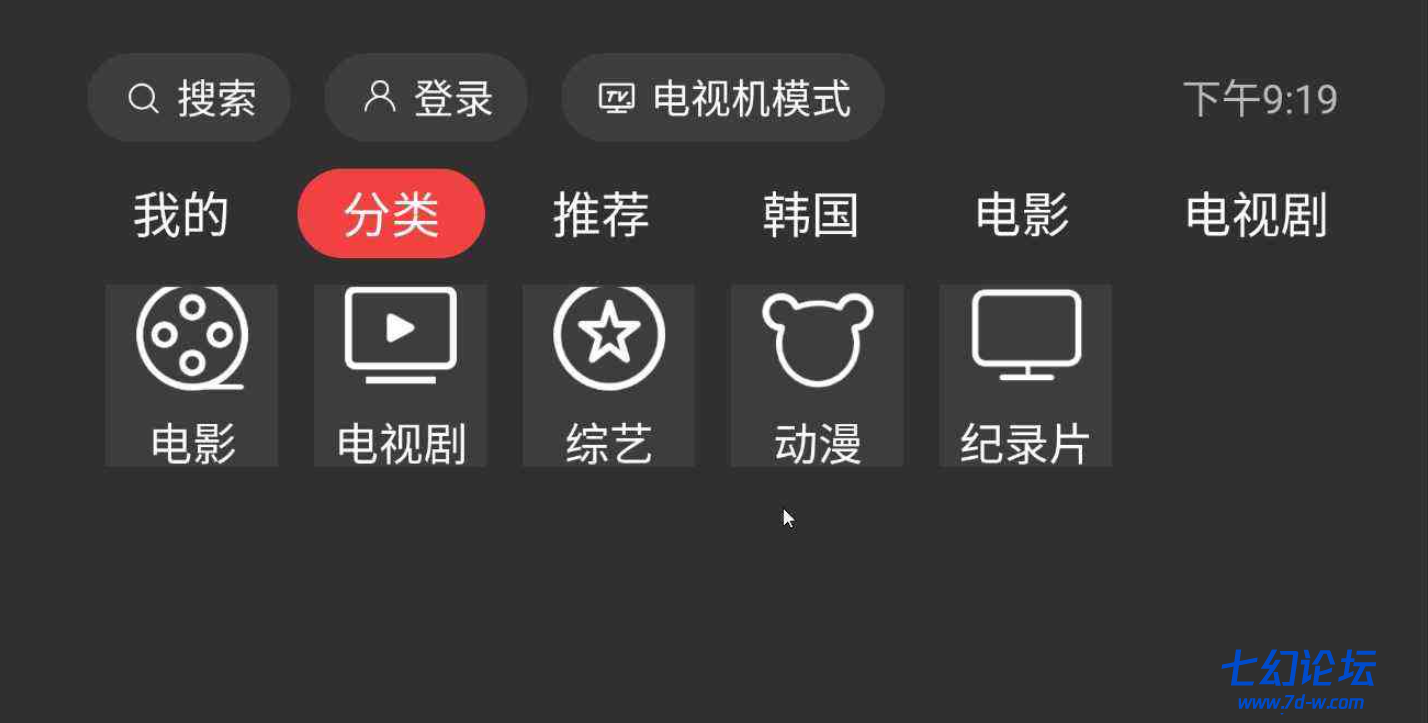Browse the 综艺 category
This screenshot has height=723, width=1428.
609,375
